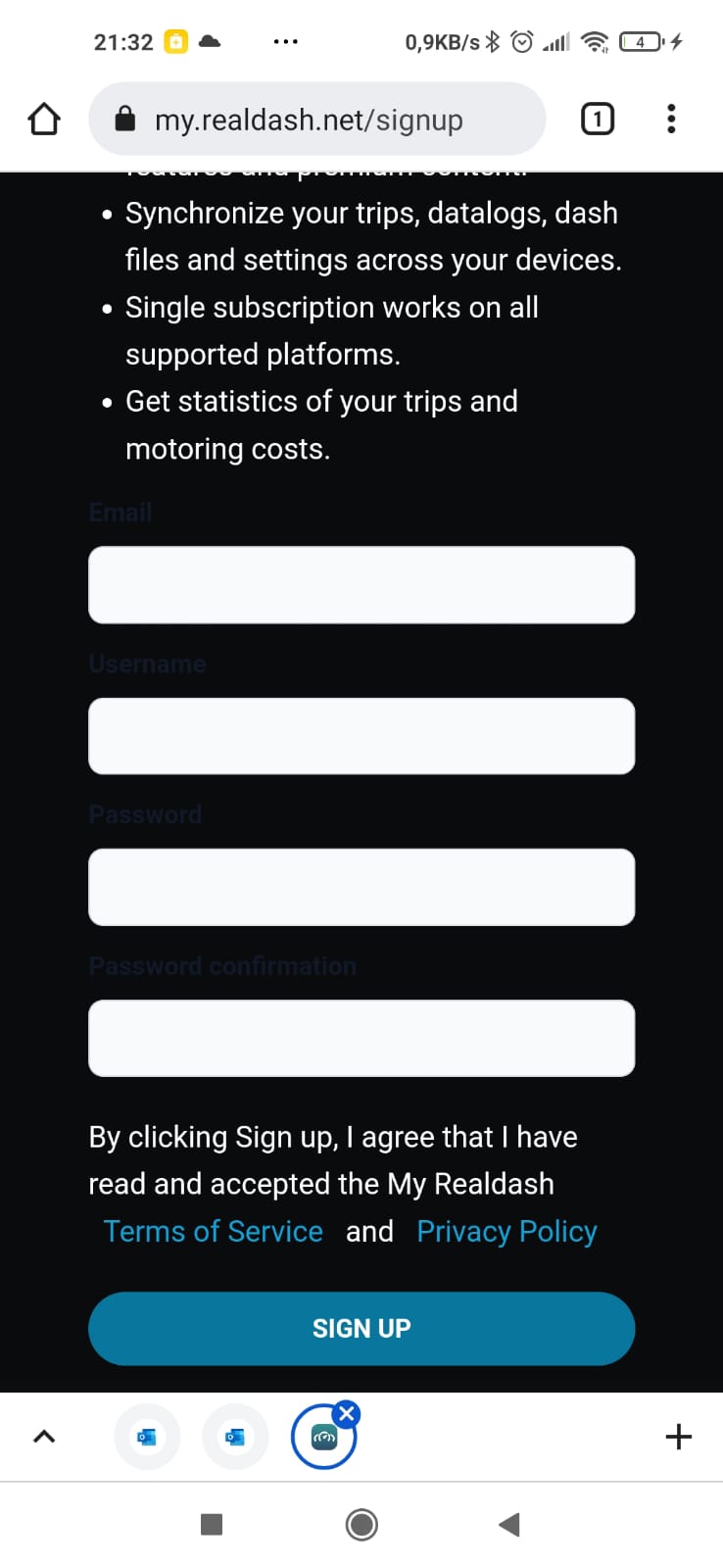Viewport: 723px width, 1568px height.
Task: Open the Terms of Service link
Action: point(214,1232)
